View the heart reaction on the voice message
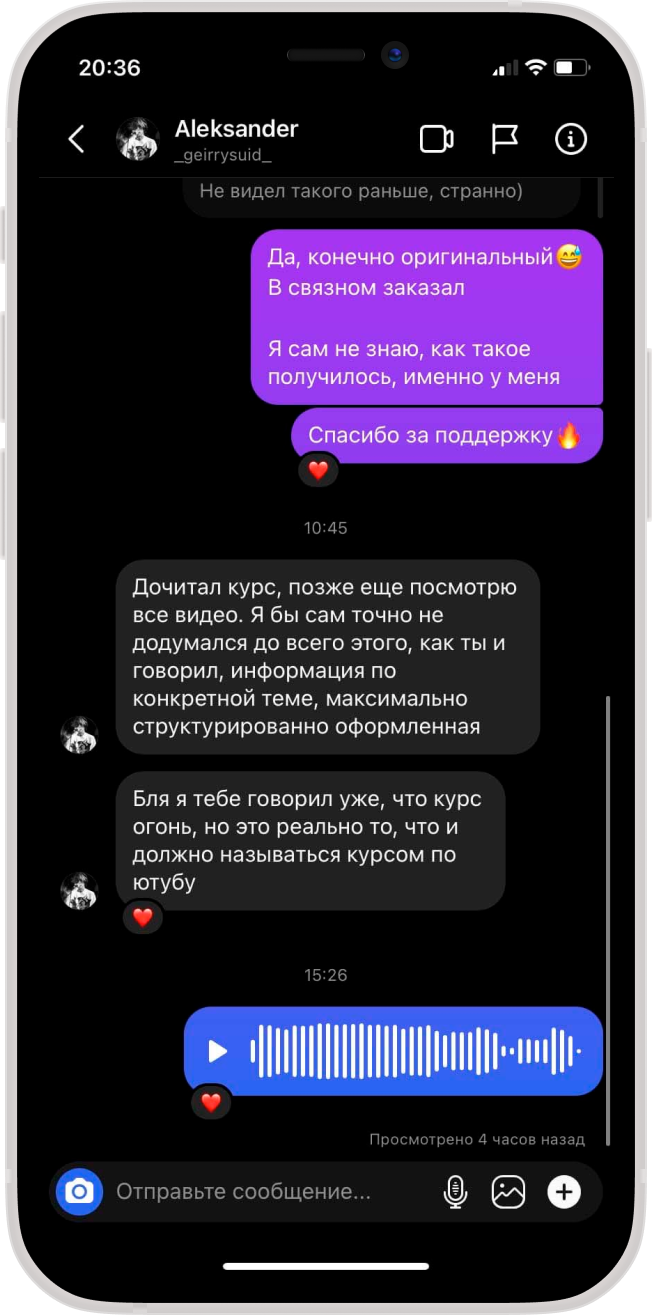Viewport: 652px width, 1315px height. pyautogui.click(x=211, y=1102)
